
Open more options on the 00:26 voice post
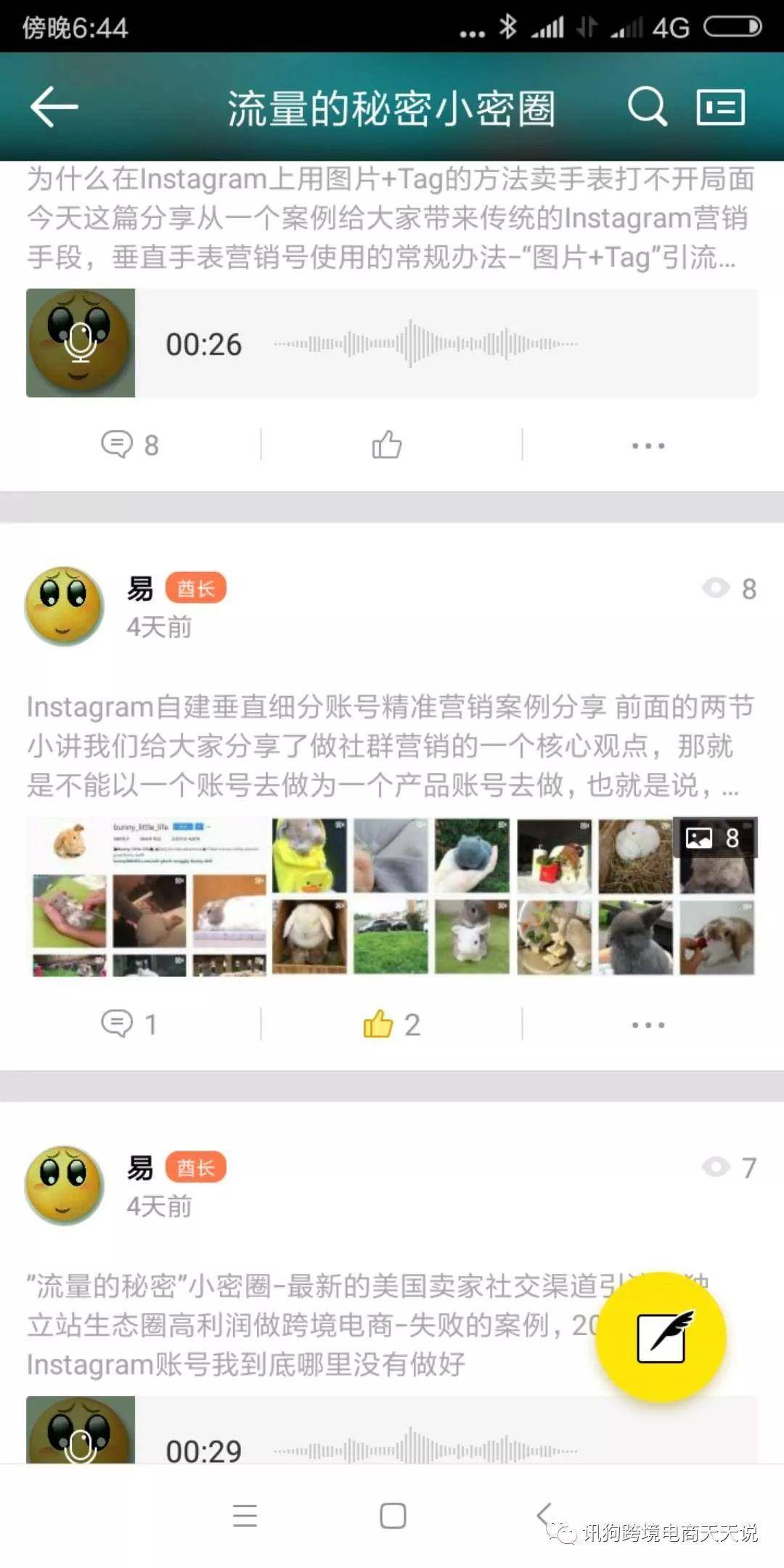tap(648, 445)
